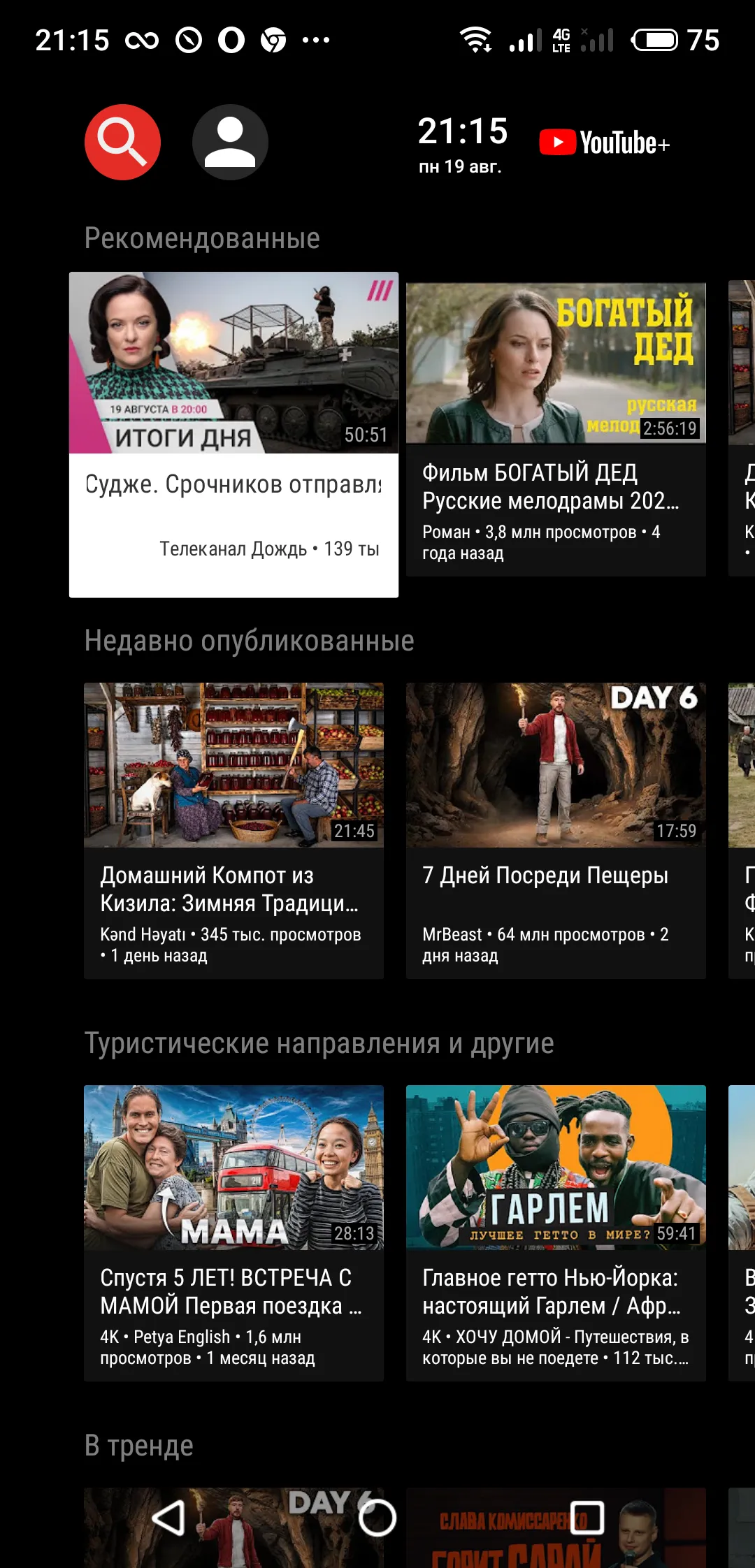The width and height of the screenshot is (755, 1568).
Task: Play Главное гетто Нью-Йорка Гарлем video
Action: coord(556,1233)
